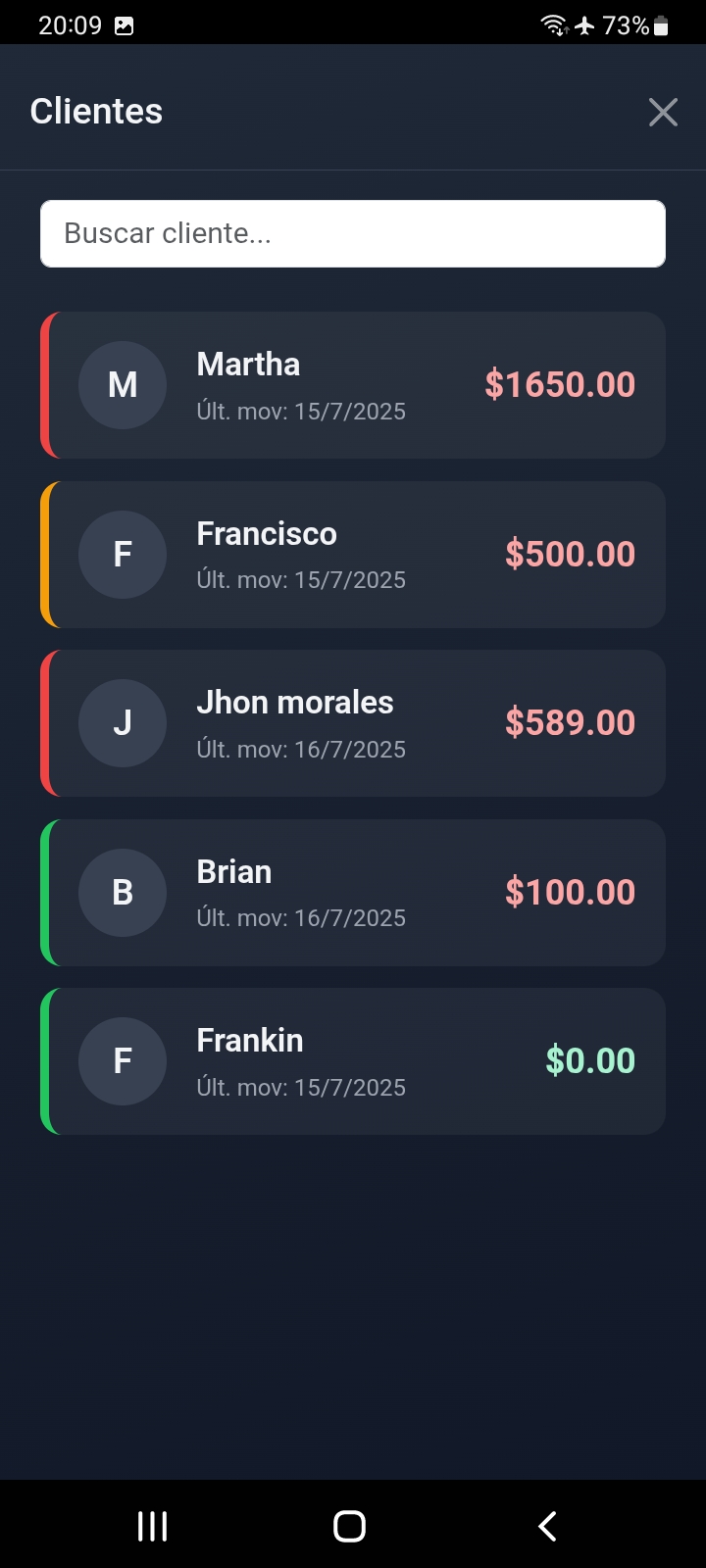Go to the home screen
This screenshot has height=1568, width=706.
tap(349, 1526)
